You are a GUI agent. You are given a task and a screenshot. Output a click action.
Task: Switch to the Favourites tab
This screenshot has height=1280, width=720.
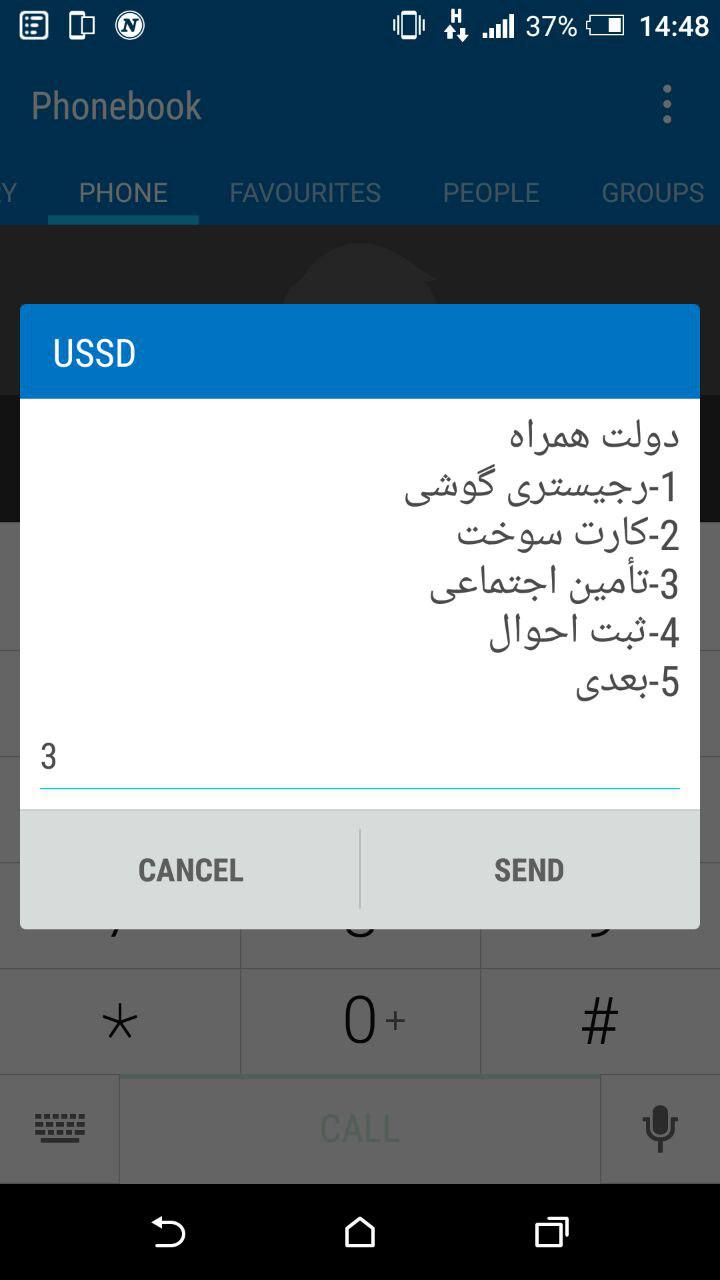305,192
